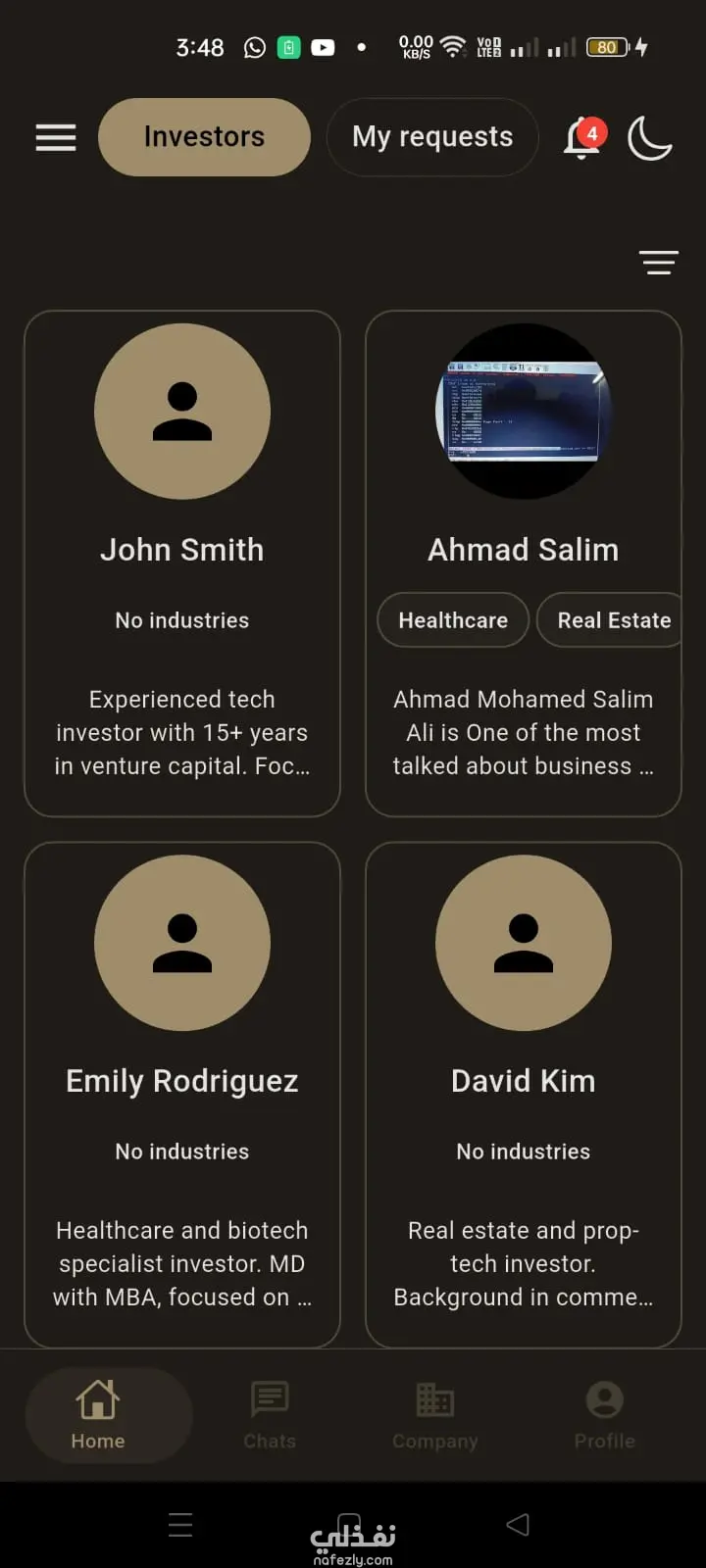The height and width of the screenshot is (1568, 706).
Task: Tap the Real Estate industry chip
Action: point(612,620)
